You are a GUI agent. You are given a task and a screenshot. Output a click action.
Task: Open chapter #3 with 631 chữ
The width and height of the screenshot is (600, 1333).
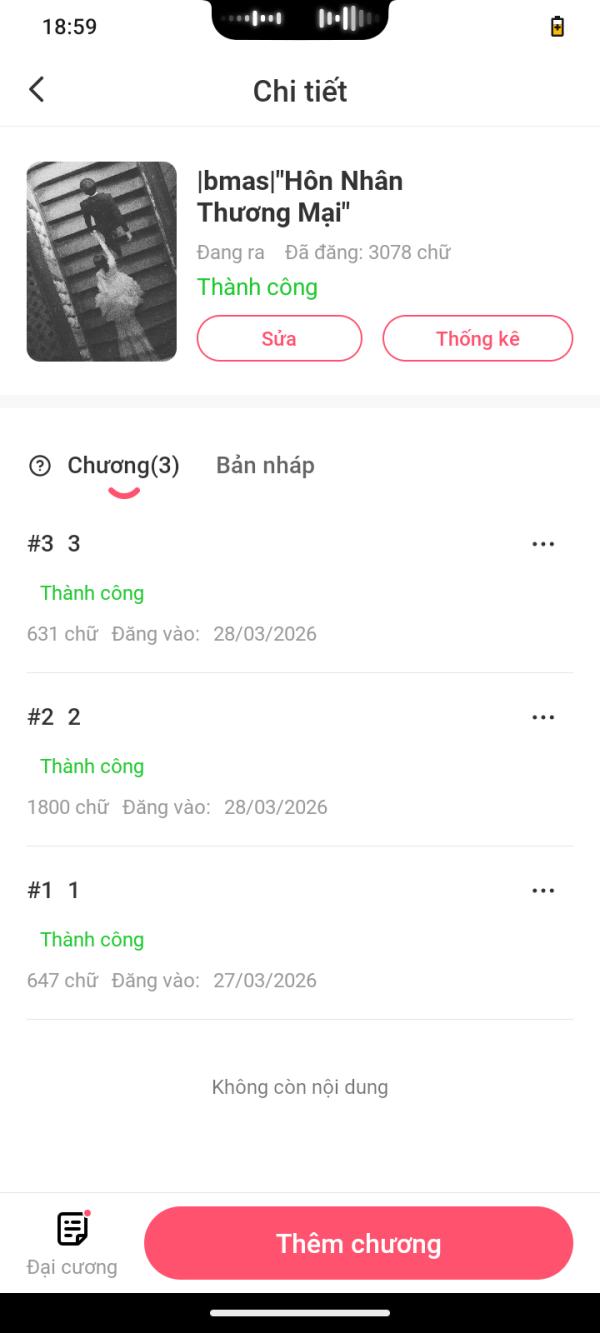coord(250,590)
